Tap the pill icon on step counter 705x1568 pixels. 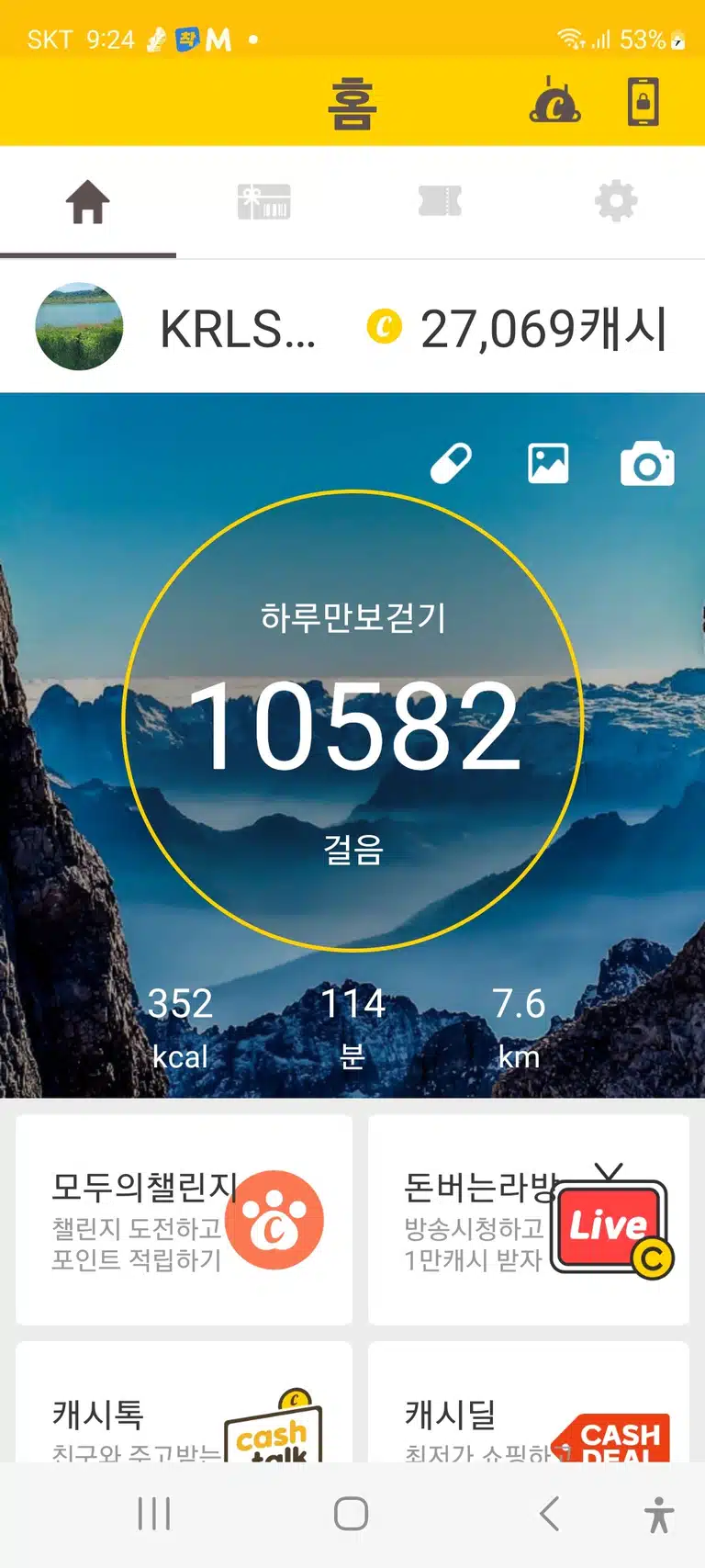(x=452, y=463)
